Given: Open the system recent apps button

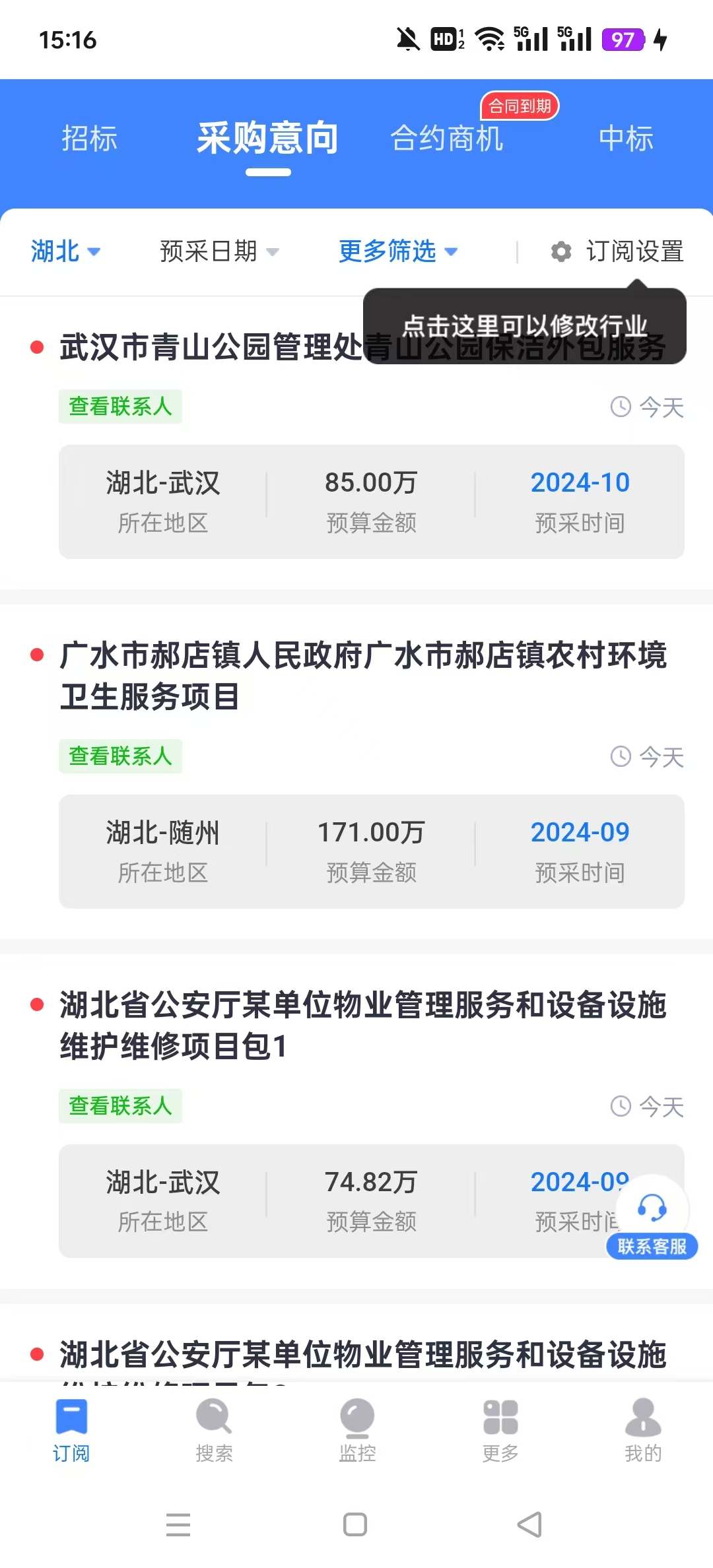Looking at the screenshot, I should click(178, 1524).
